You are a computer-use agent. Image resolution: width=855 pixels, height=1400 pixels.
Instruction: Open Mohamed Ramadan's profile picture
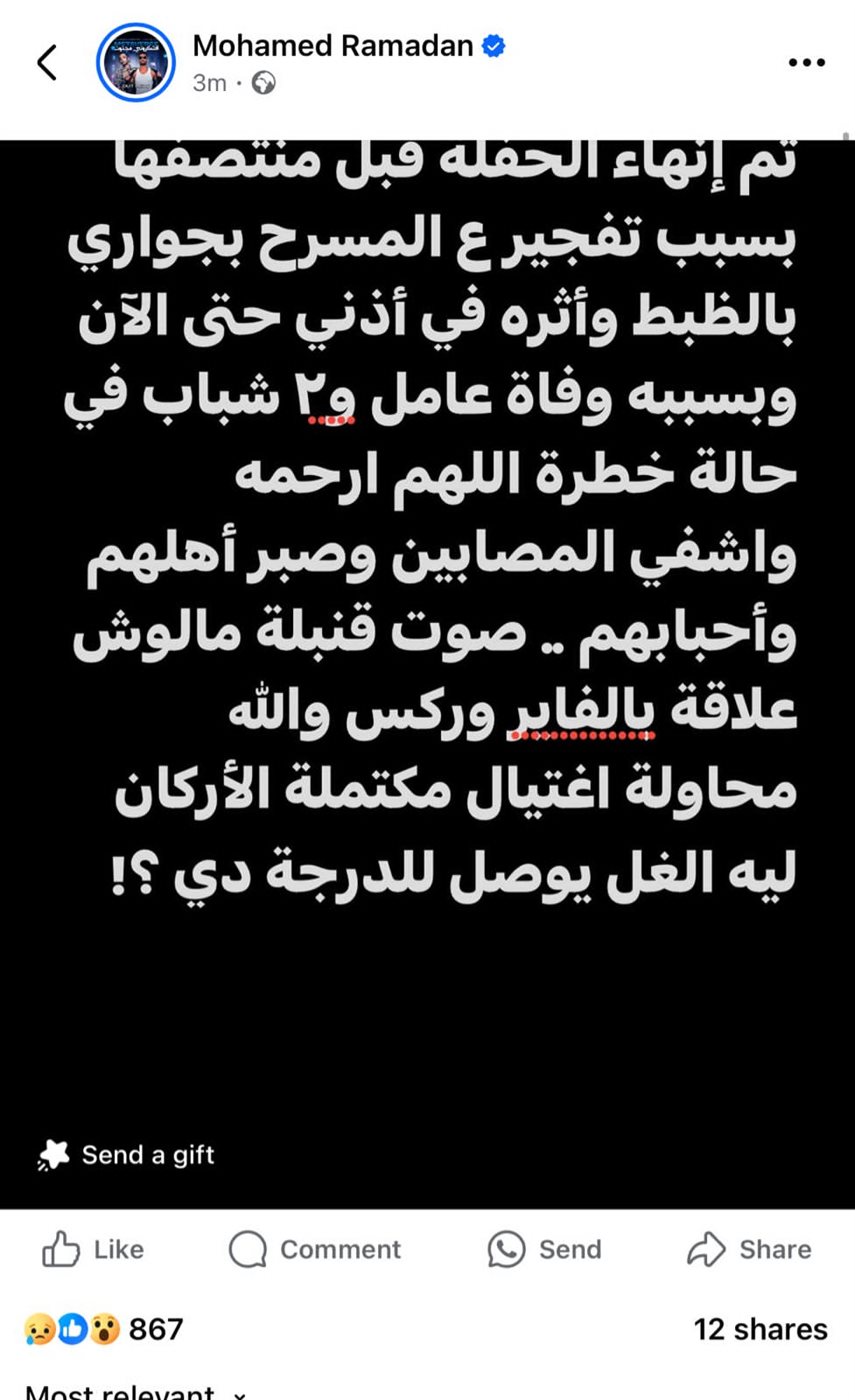(136, 62)
